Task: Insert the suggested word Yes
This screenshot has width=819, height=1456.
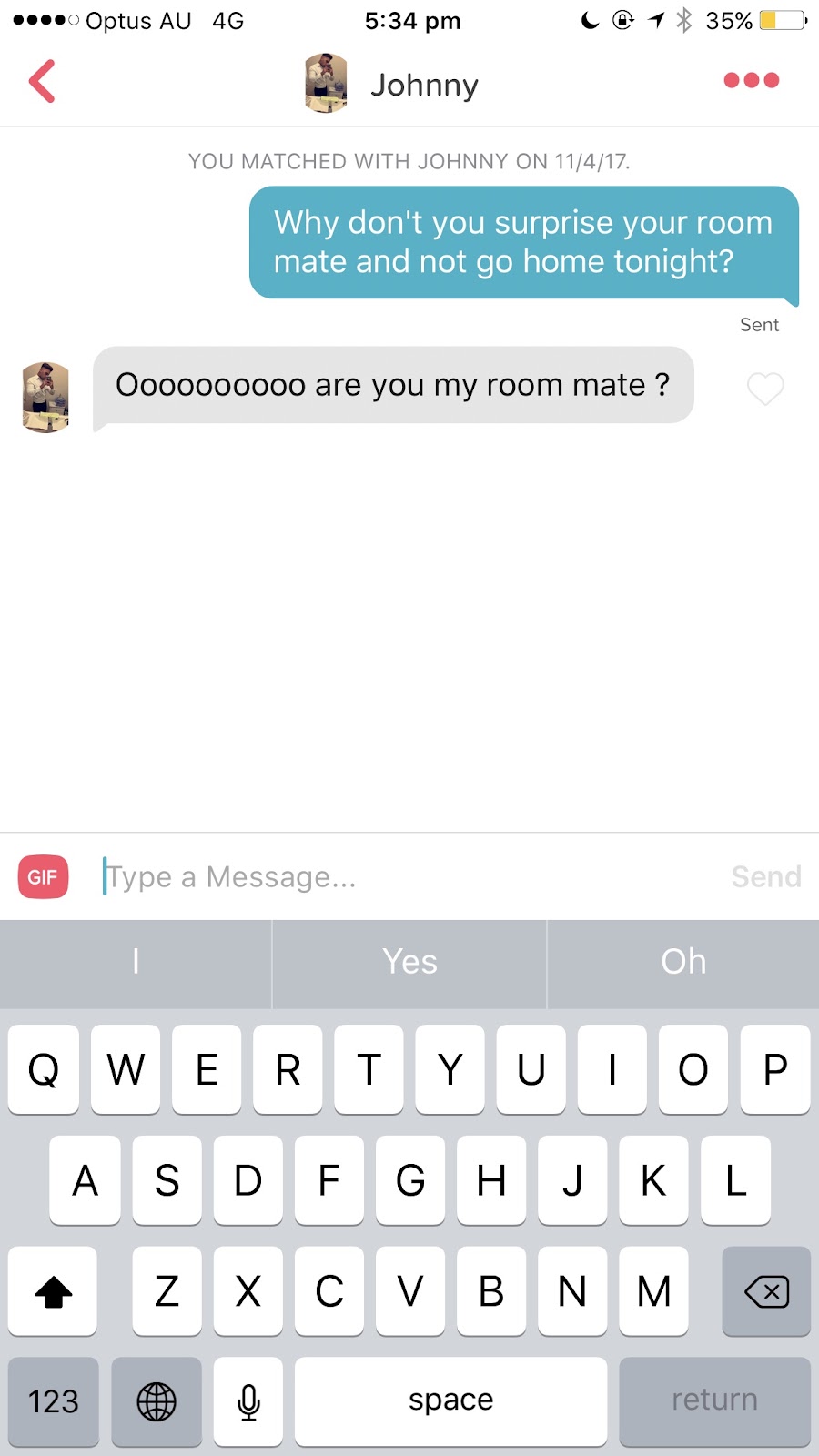Action: click(x=409, y=963)
